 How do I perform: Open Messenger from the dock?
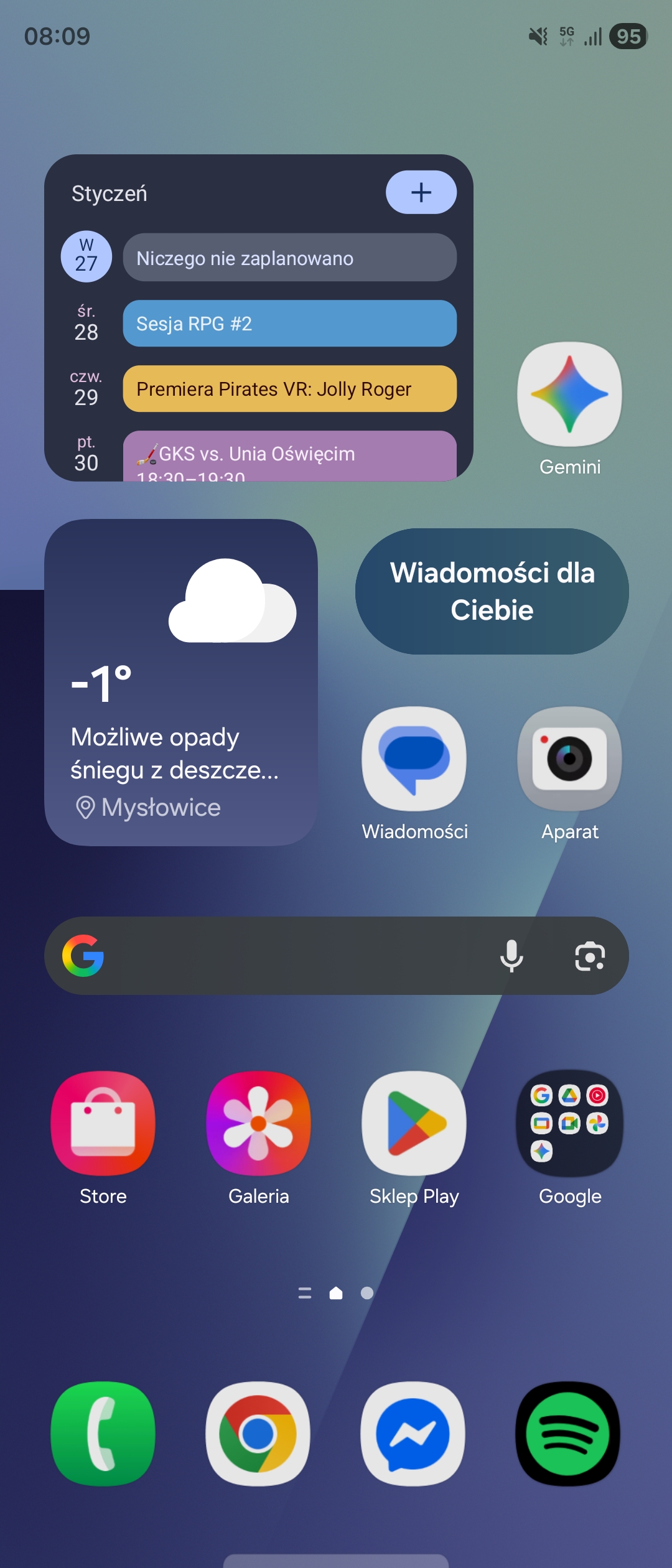click(x=413, y=1434)
